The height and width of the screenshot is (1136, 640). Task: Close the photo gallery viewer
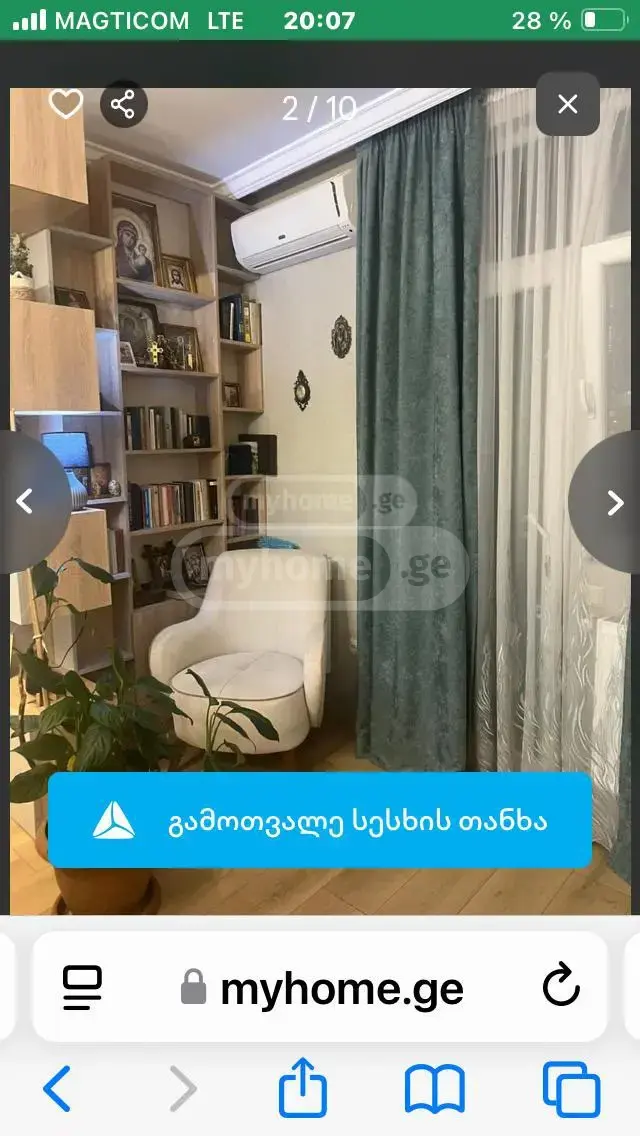click(568, 104)
